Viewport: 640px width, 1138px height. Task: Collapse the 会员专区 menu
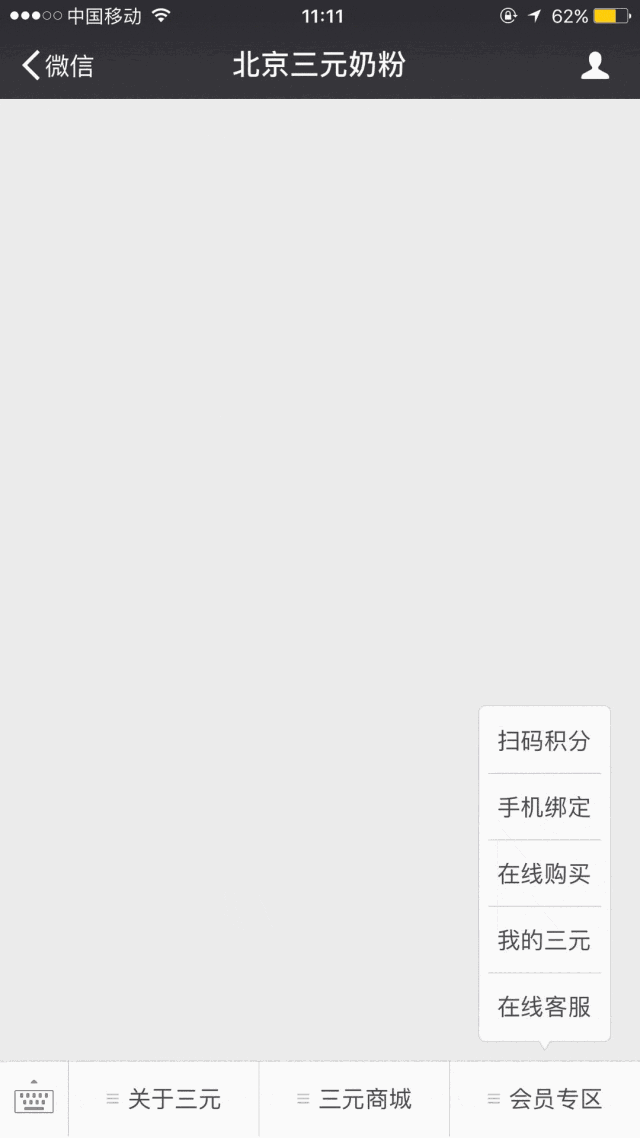tap(545, 1099)
